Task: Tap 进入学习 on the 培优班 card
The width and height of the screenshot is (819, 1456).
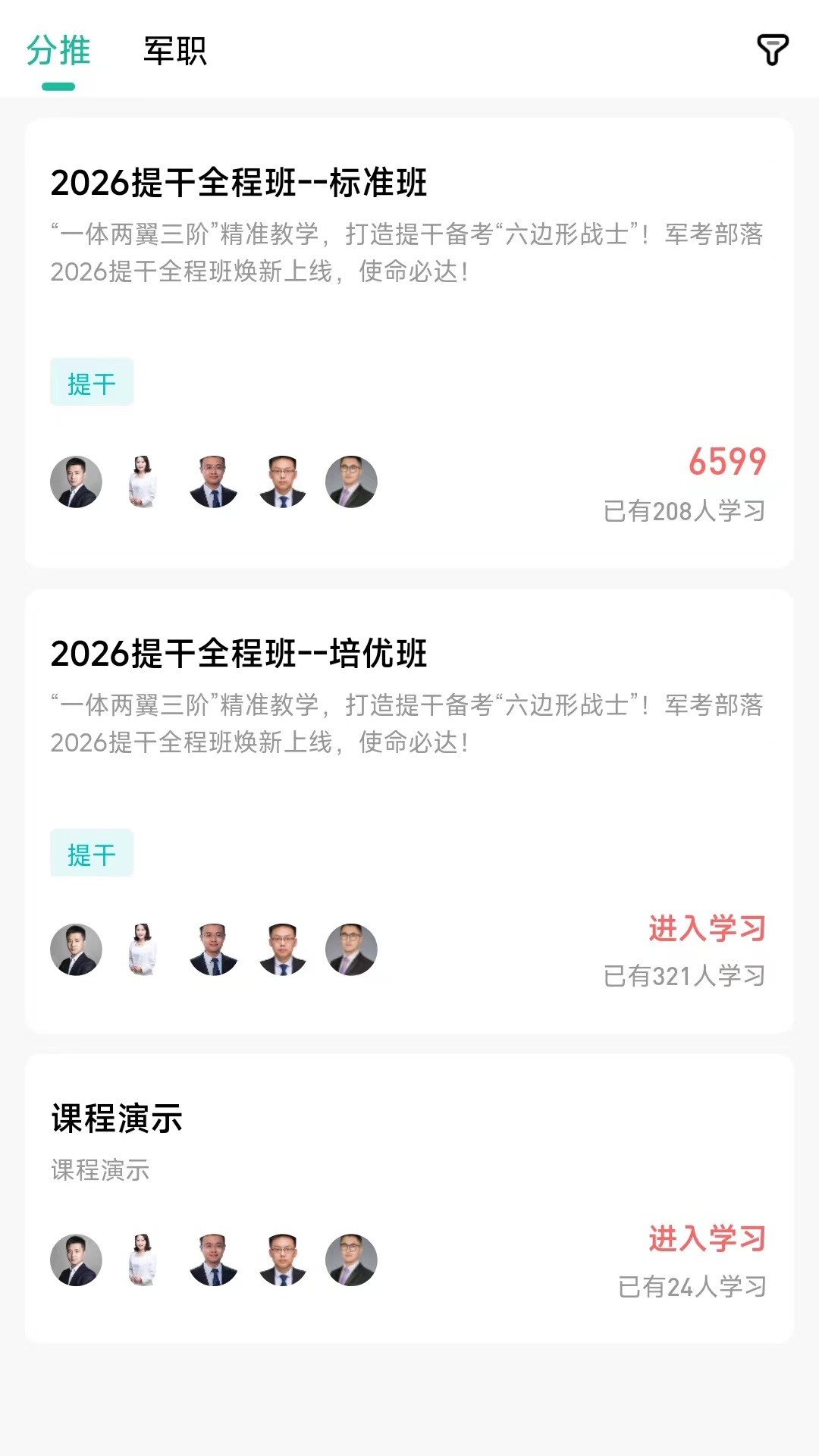Action: click(708, 929)
